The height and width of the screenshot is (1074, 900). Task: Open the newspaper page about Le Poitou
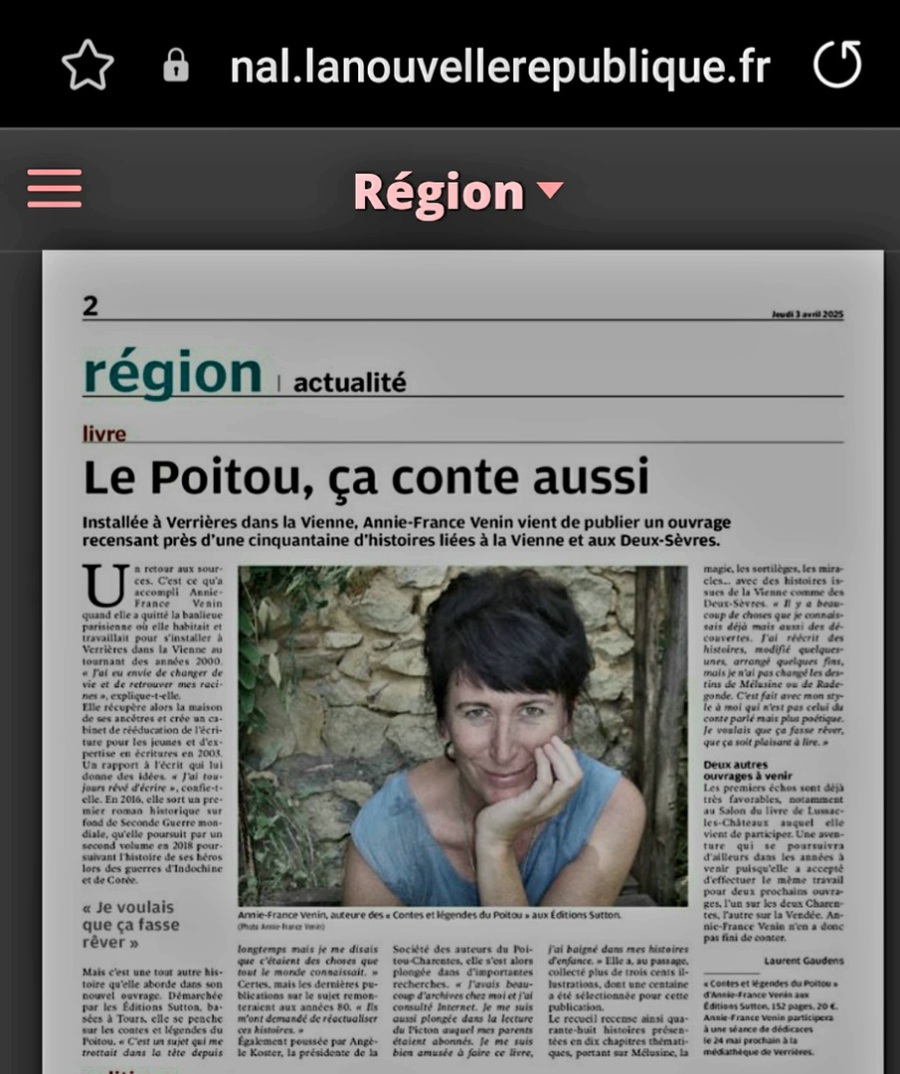coord(463,660)
